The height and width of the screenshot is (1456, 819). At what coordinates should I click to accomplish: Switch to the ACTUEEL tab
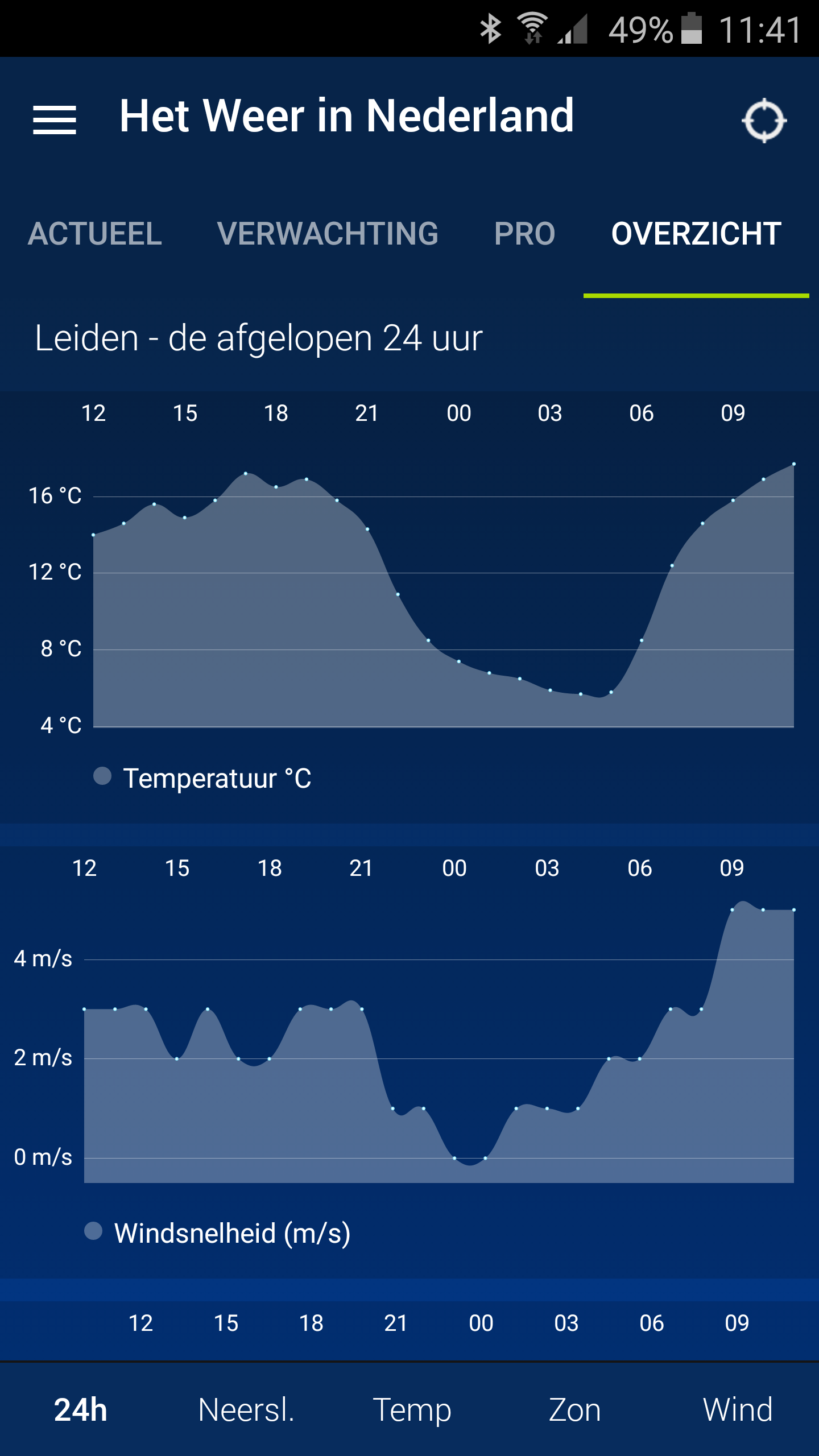96,233
